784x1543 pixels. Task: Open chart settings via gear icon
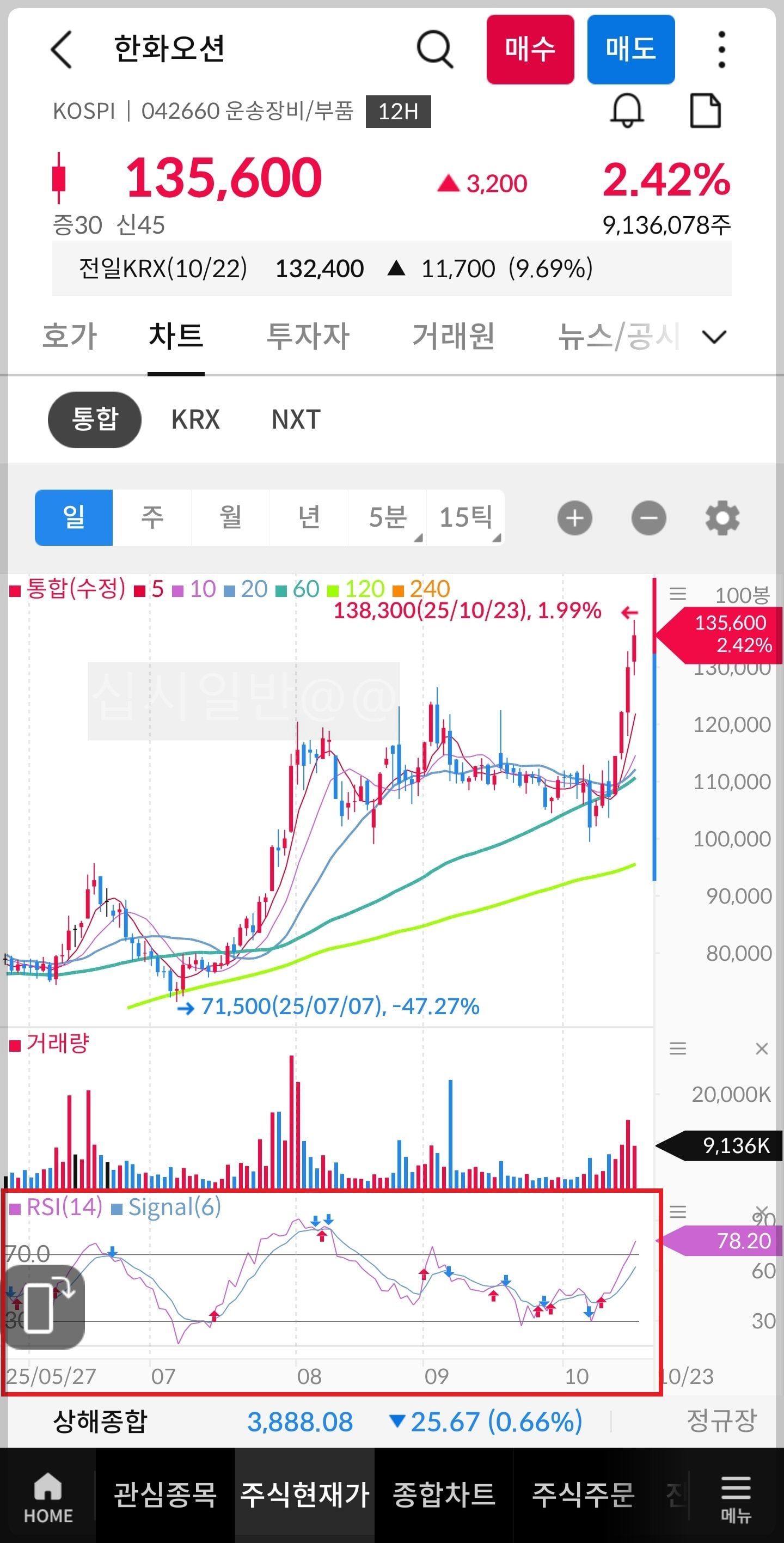(722, 517)
